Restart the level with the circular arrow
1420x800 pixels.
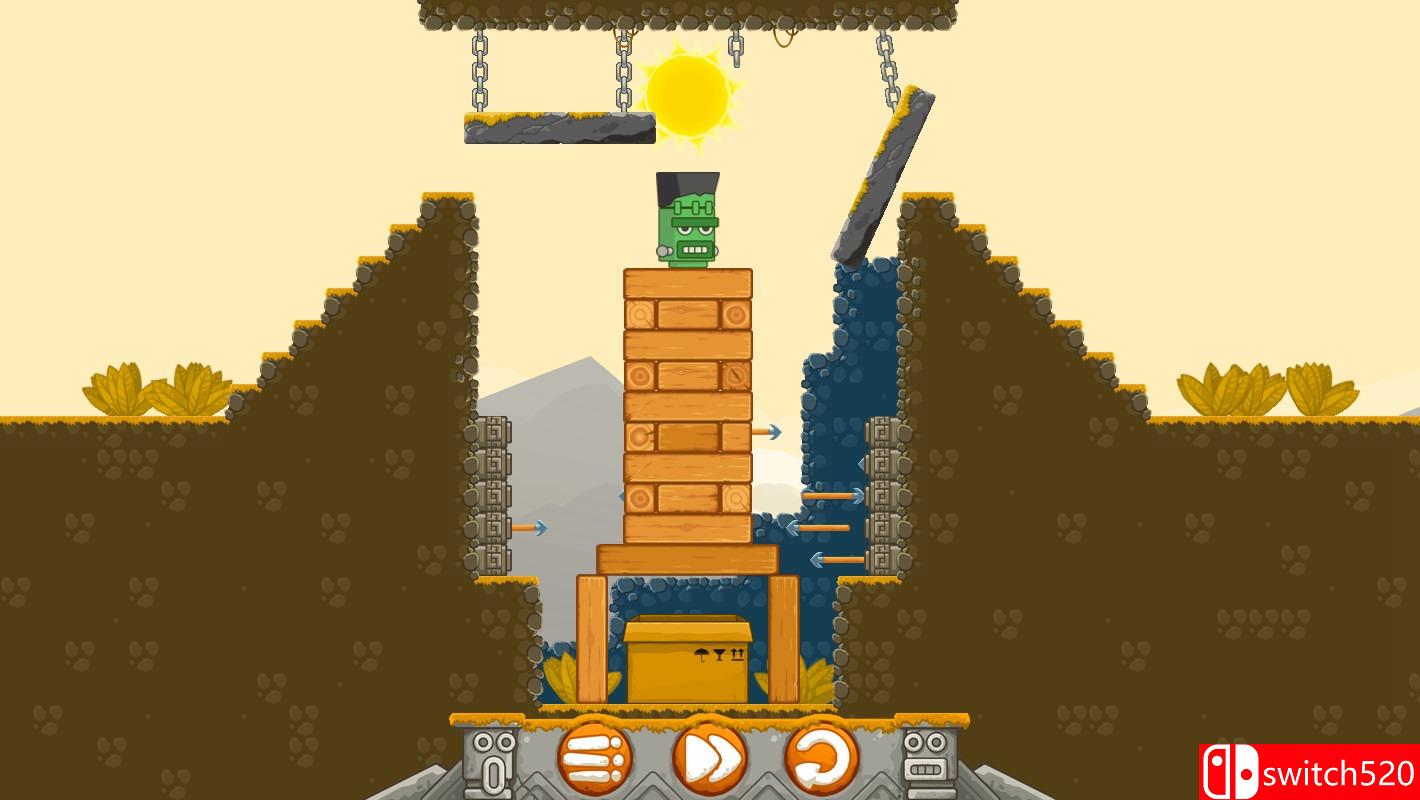pyautogui.click(x=822, y=759)
